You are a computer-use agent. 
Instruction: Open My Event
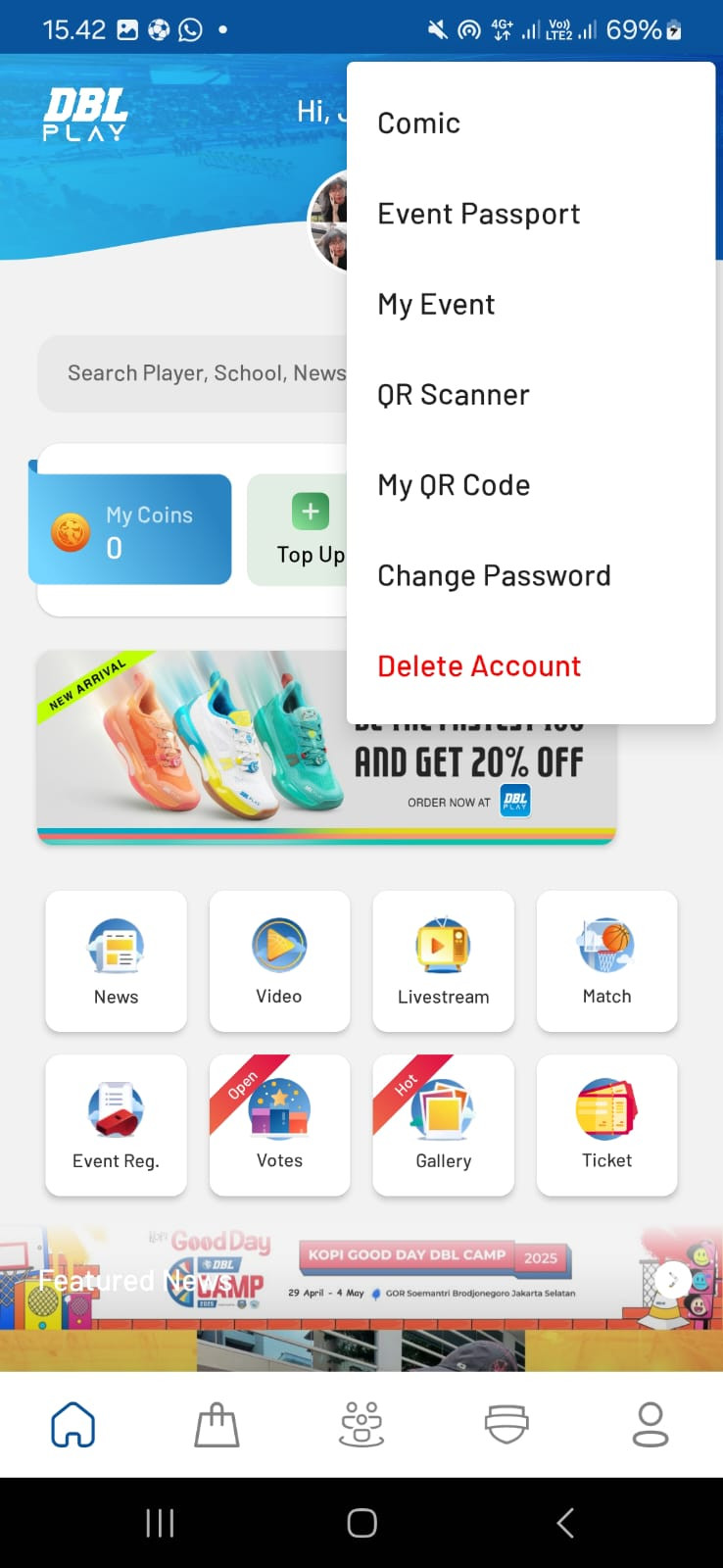click(436, 305)
